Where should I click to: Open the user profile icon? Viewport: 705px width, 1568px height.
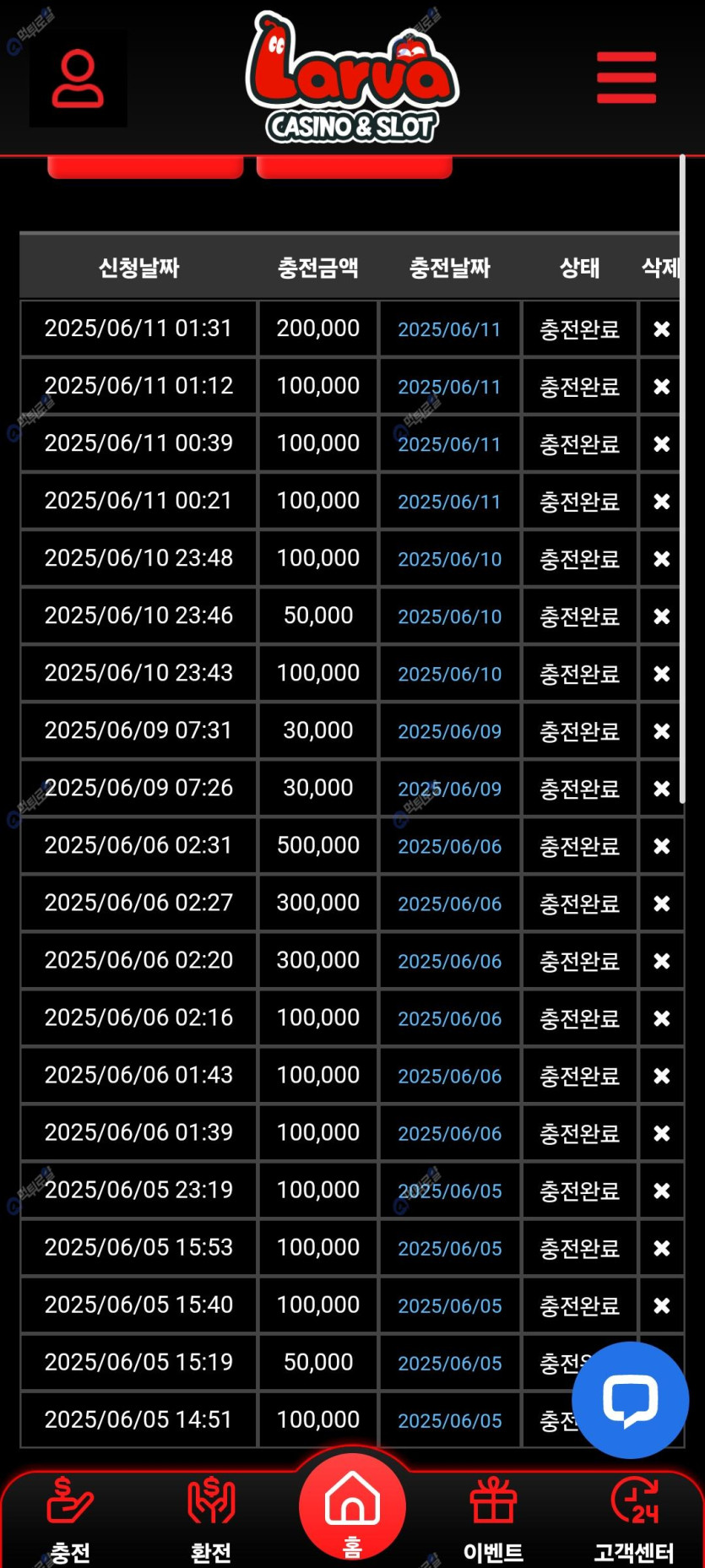(78, 79)
